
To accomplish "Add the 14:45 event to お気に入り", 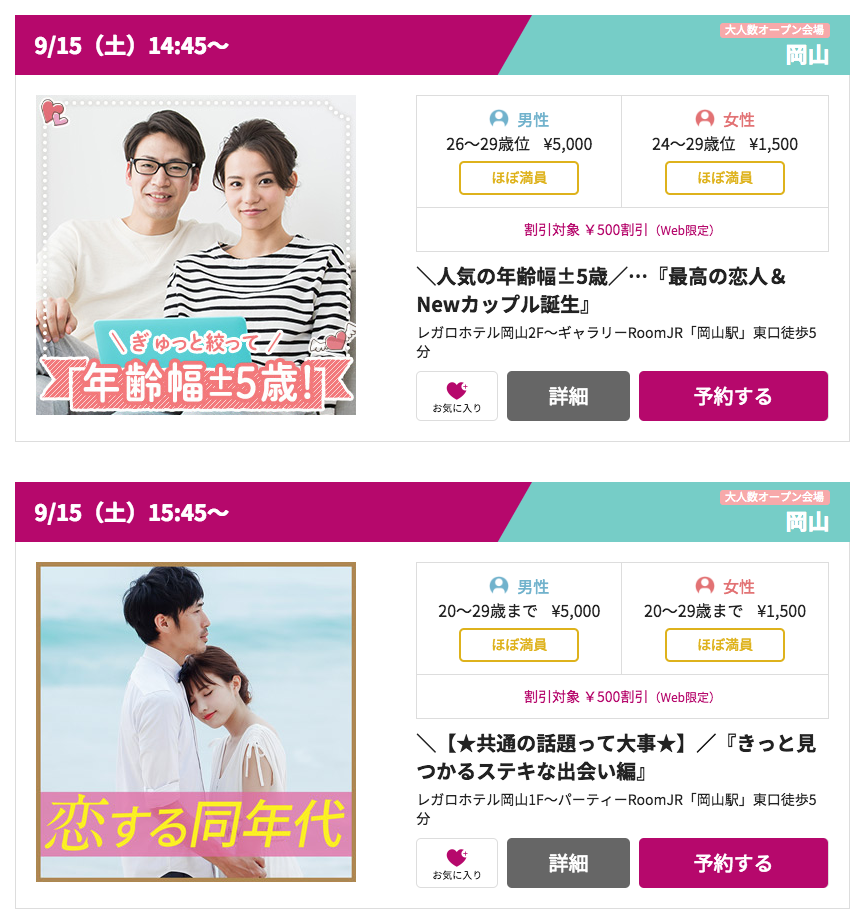I will pyautogui.click(x=457, y=396).
